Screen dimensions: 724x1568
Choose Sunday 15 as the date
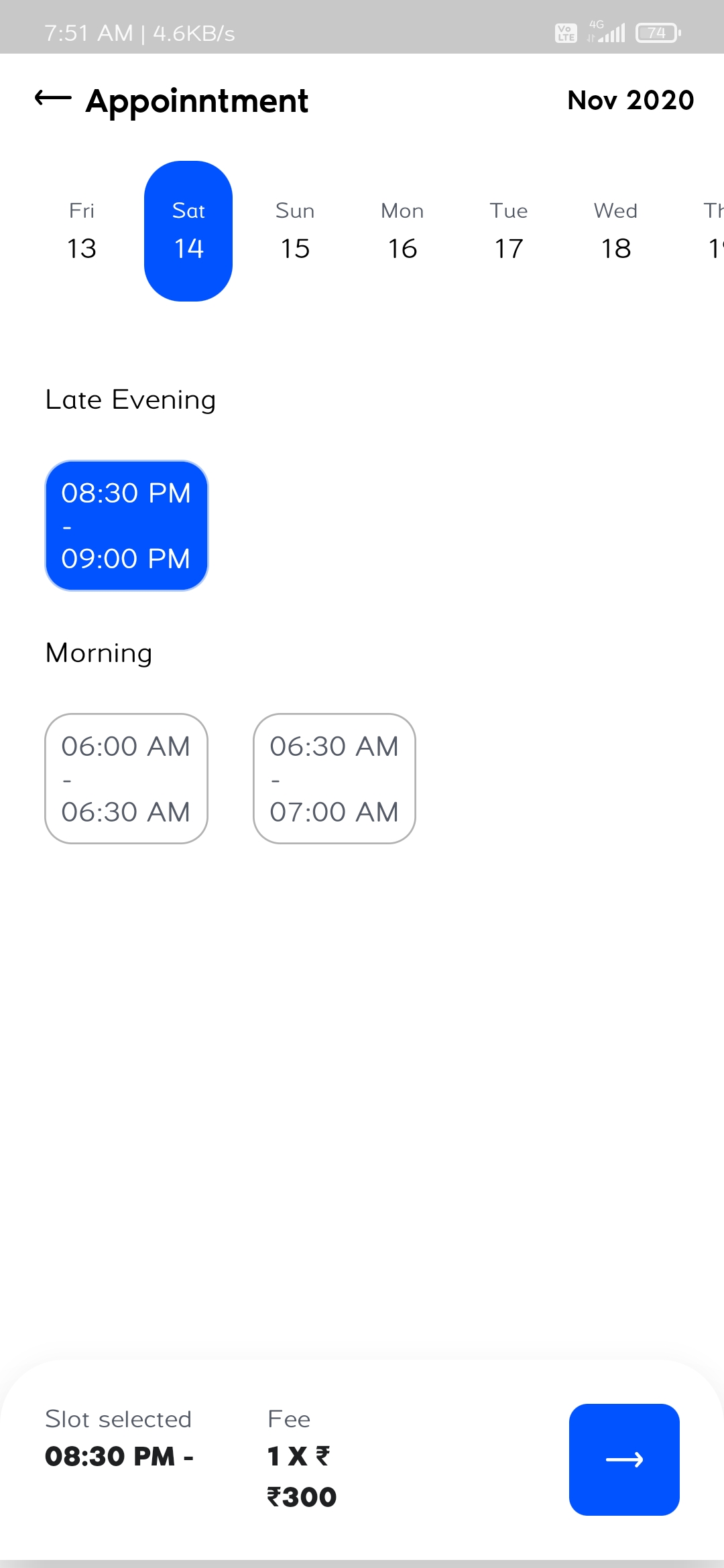295,231
